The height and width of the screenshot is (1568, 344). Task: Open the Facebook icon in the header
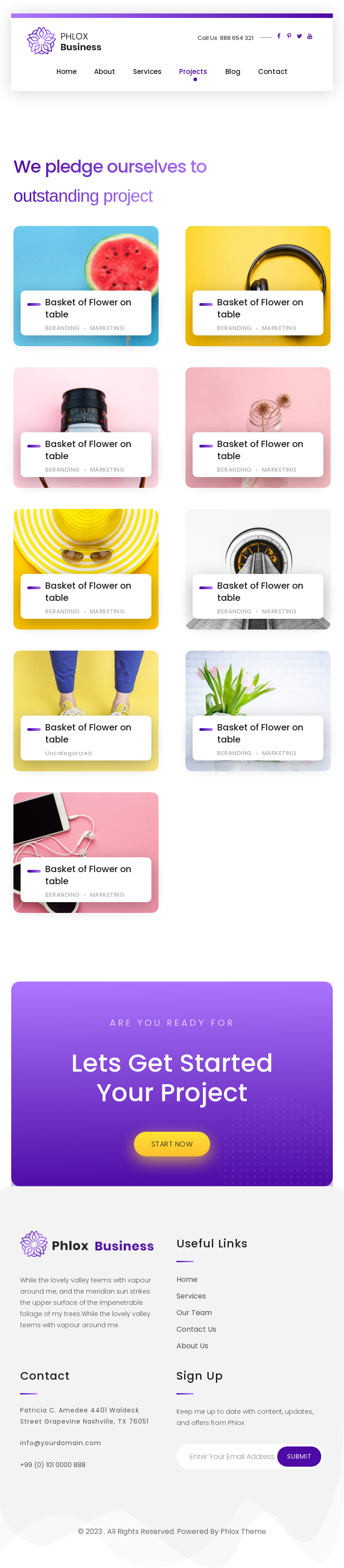(278, 36)
